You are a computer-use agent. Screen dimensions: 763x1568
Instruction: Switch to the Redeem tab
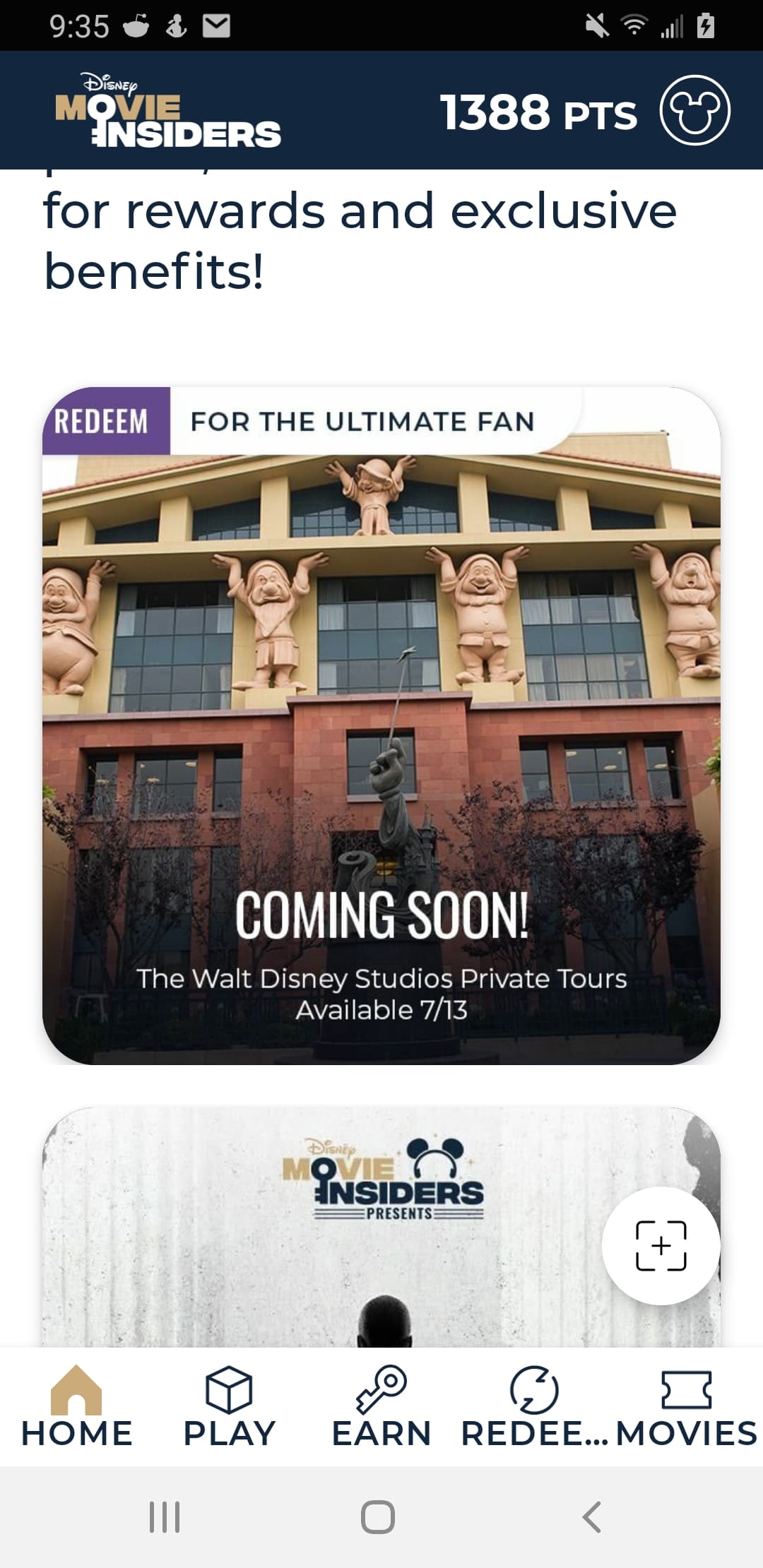(534, 1407)
